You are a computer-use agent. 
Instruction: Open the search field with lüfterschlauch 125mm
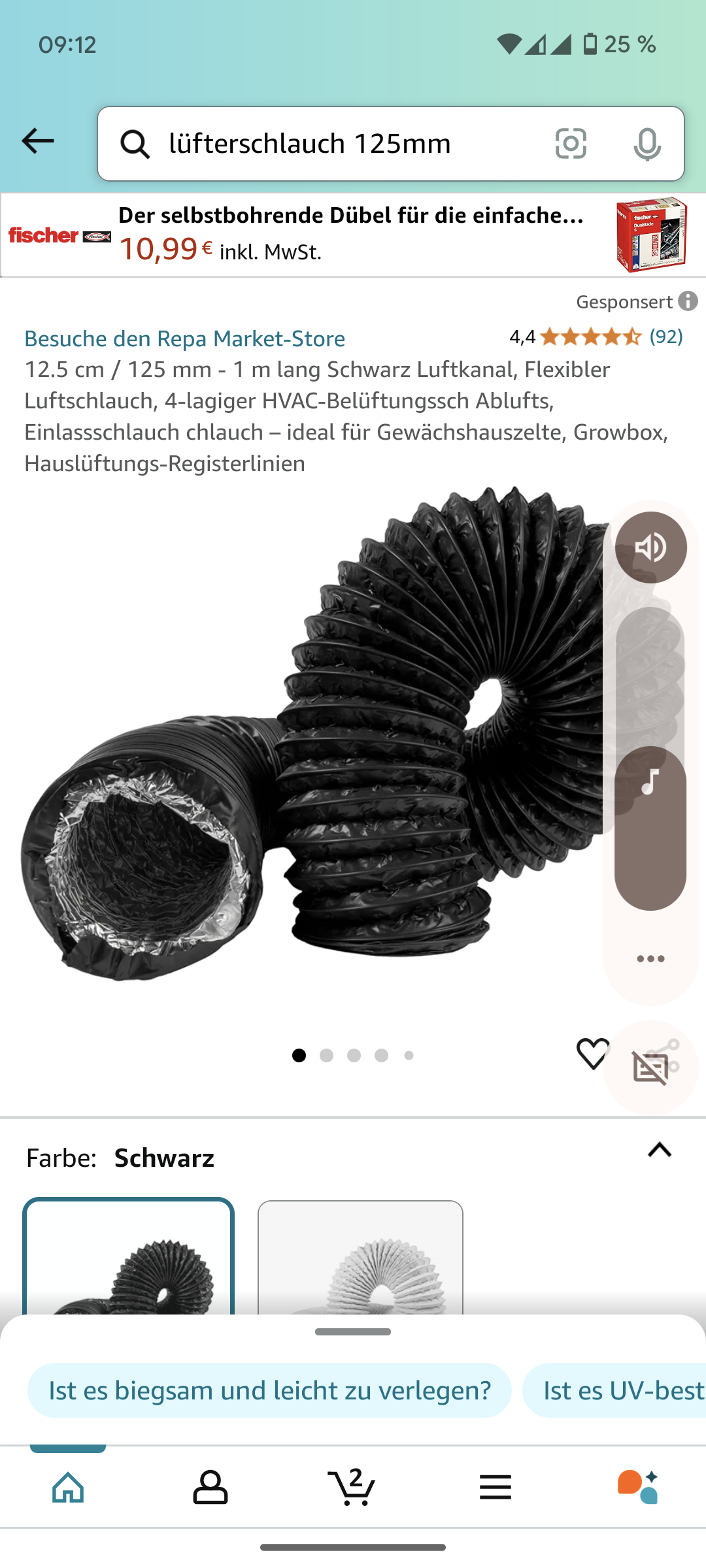(x=340, y=144)
